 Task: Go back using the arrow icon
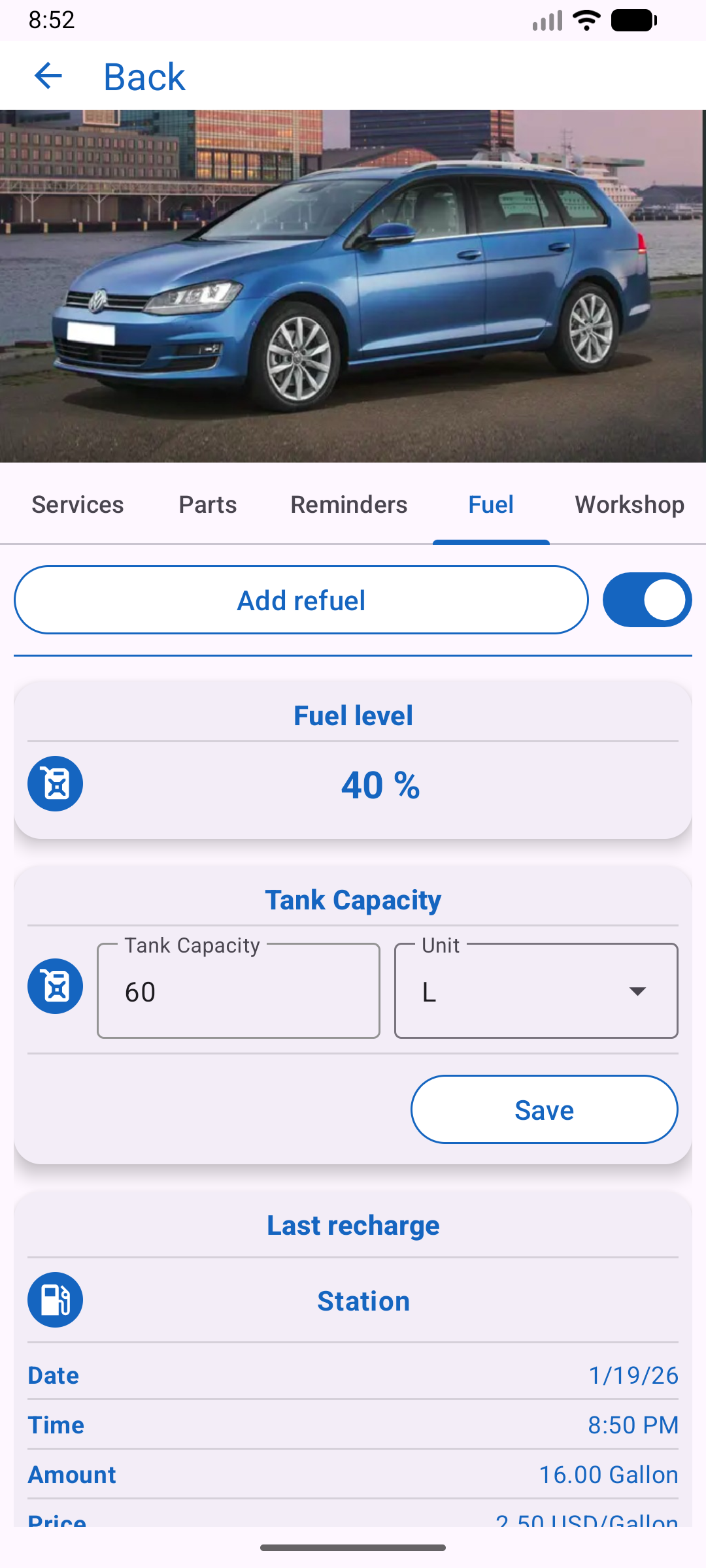[x=48, y=76]
